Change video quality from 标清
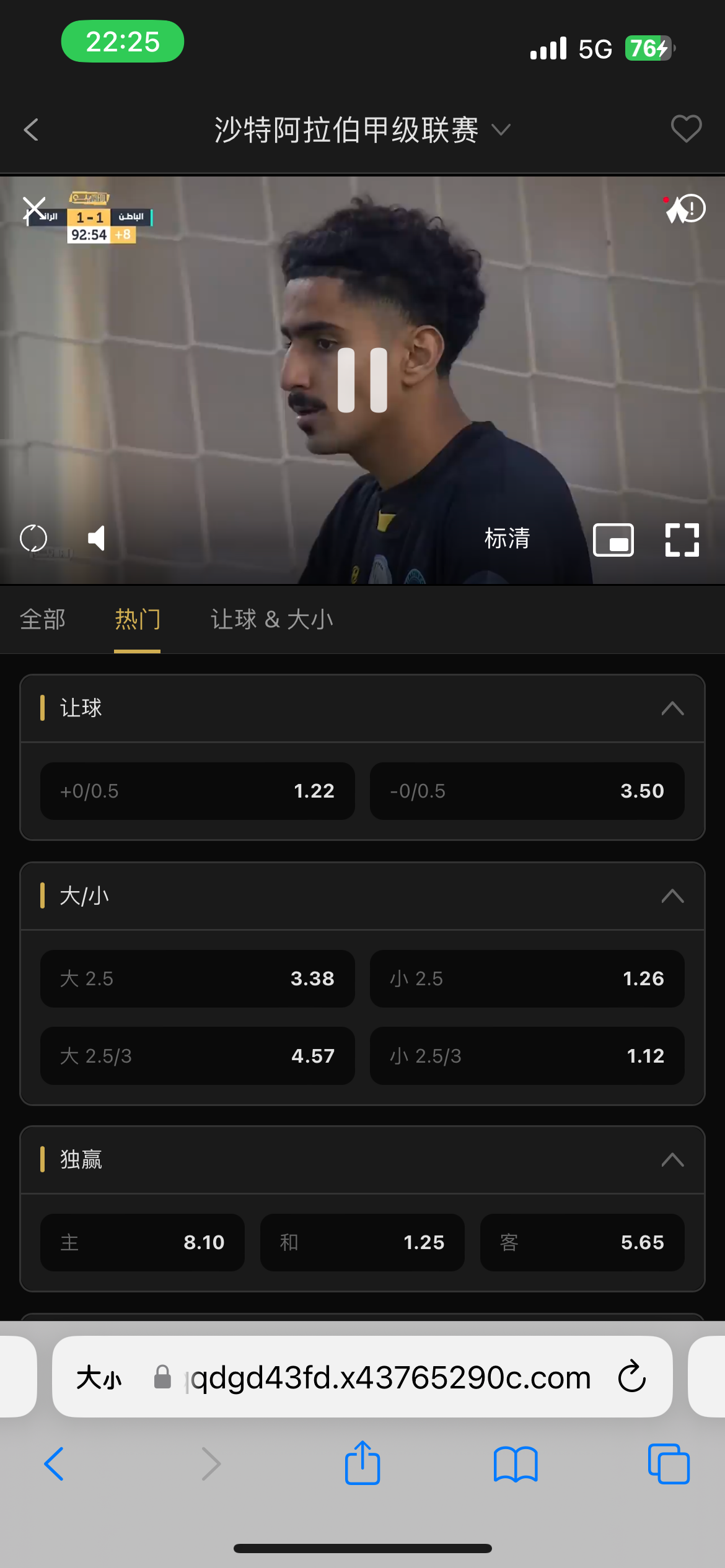Viewport: 725px width, 1568px height. click(x=507, y=539)
